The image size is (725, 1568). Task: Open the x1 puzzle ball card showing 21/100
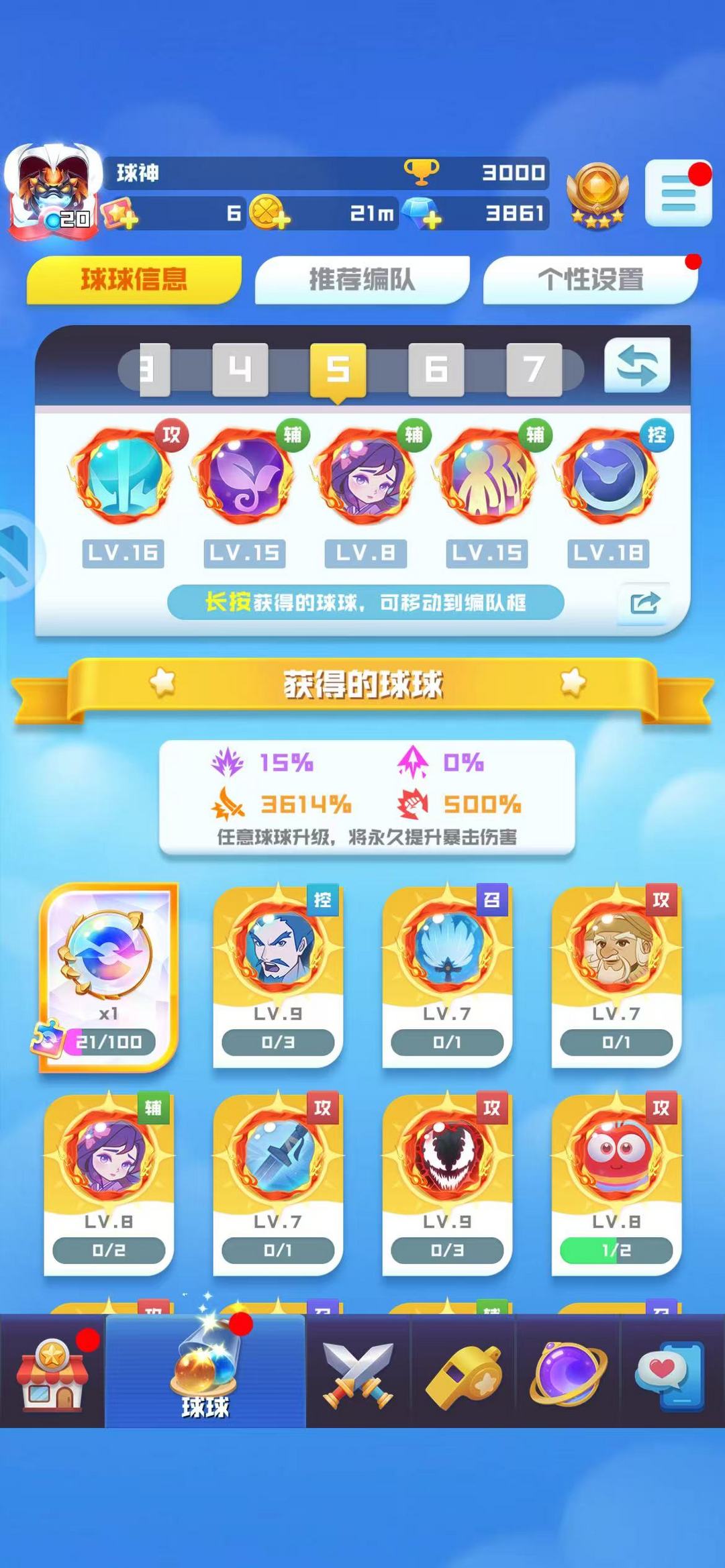(109, 976)
